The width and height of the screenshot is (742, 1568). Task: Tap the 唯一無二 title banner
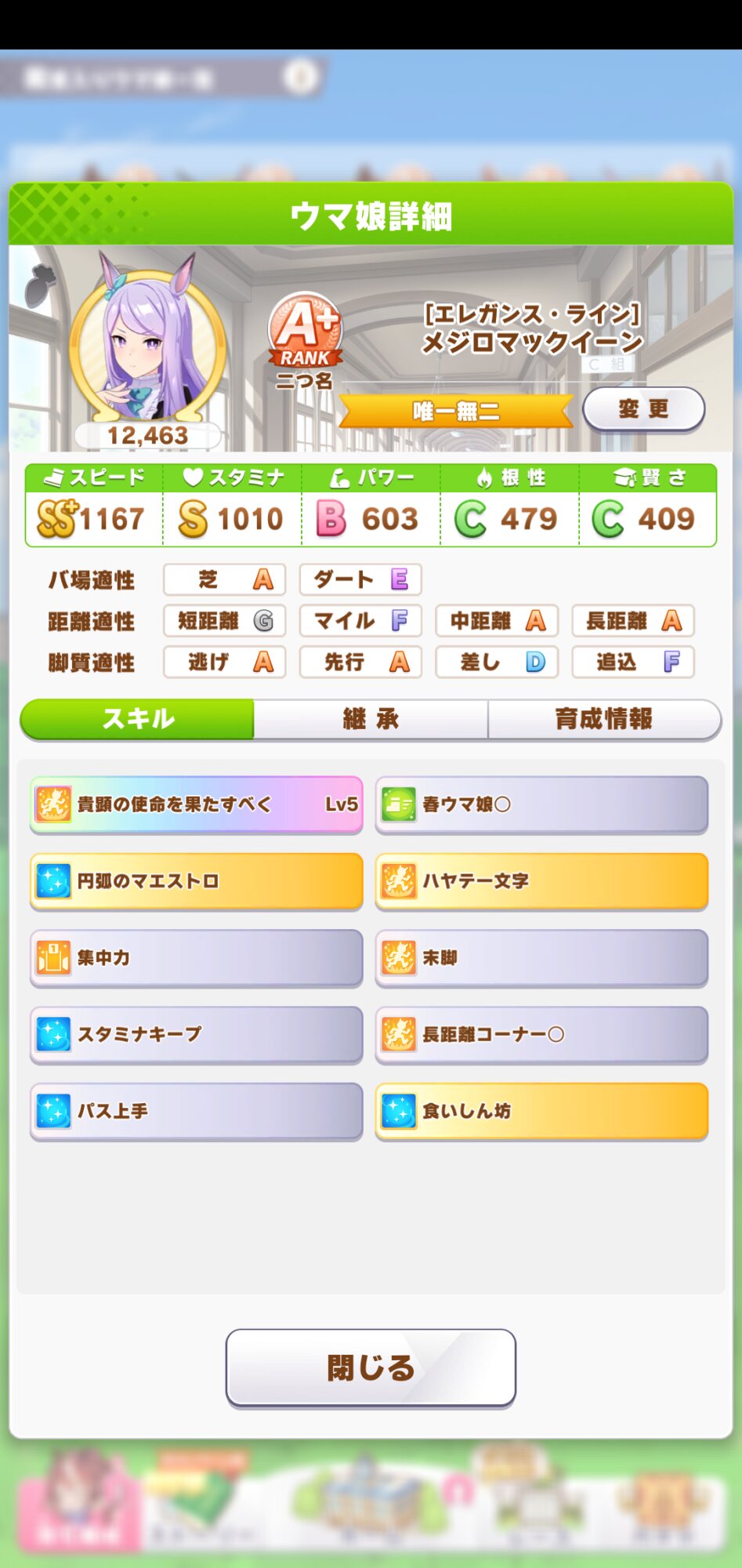coord(456,411)
